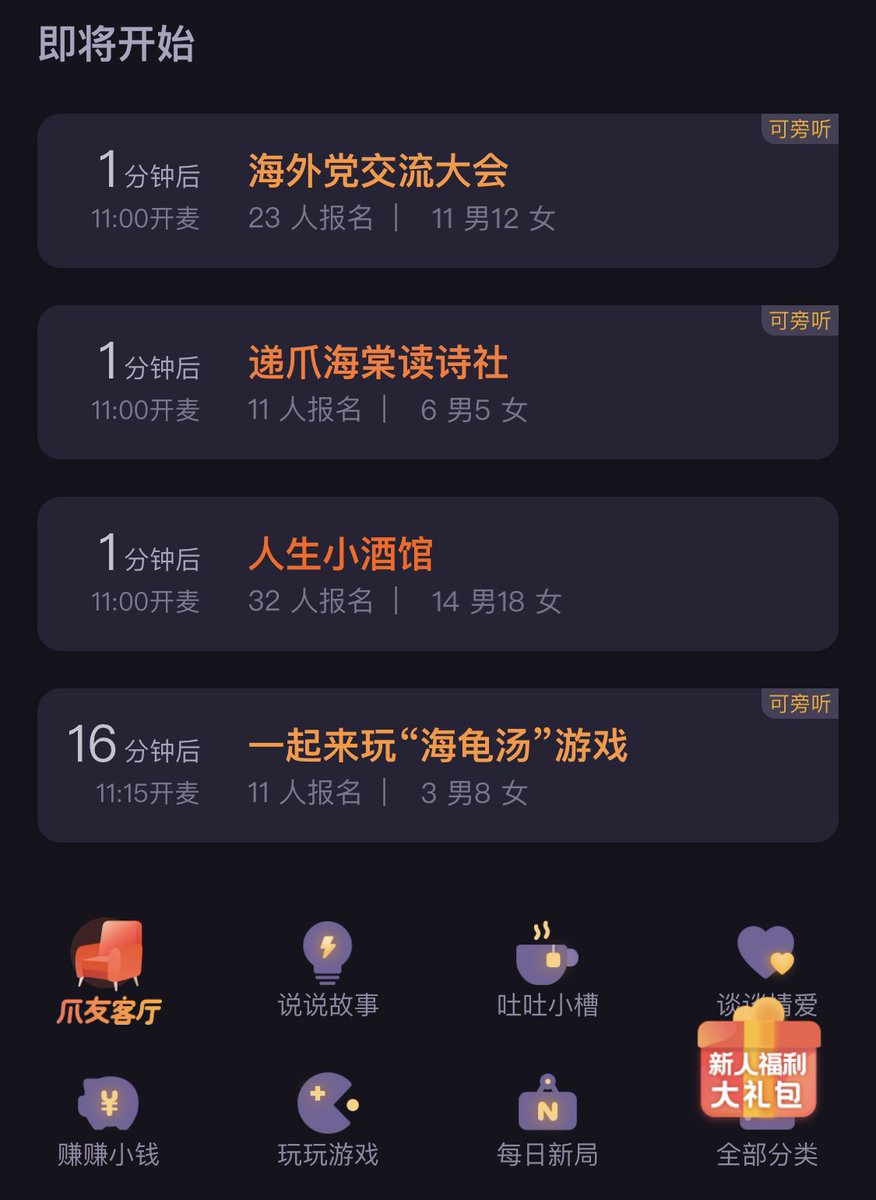Open the 递爪海棠读诗社 room card

point(438,383)
